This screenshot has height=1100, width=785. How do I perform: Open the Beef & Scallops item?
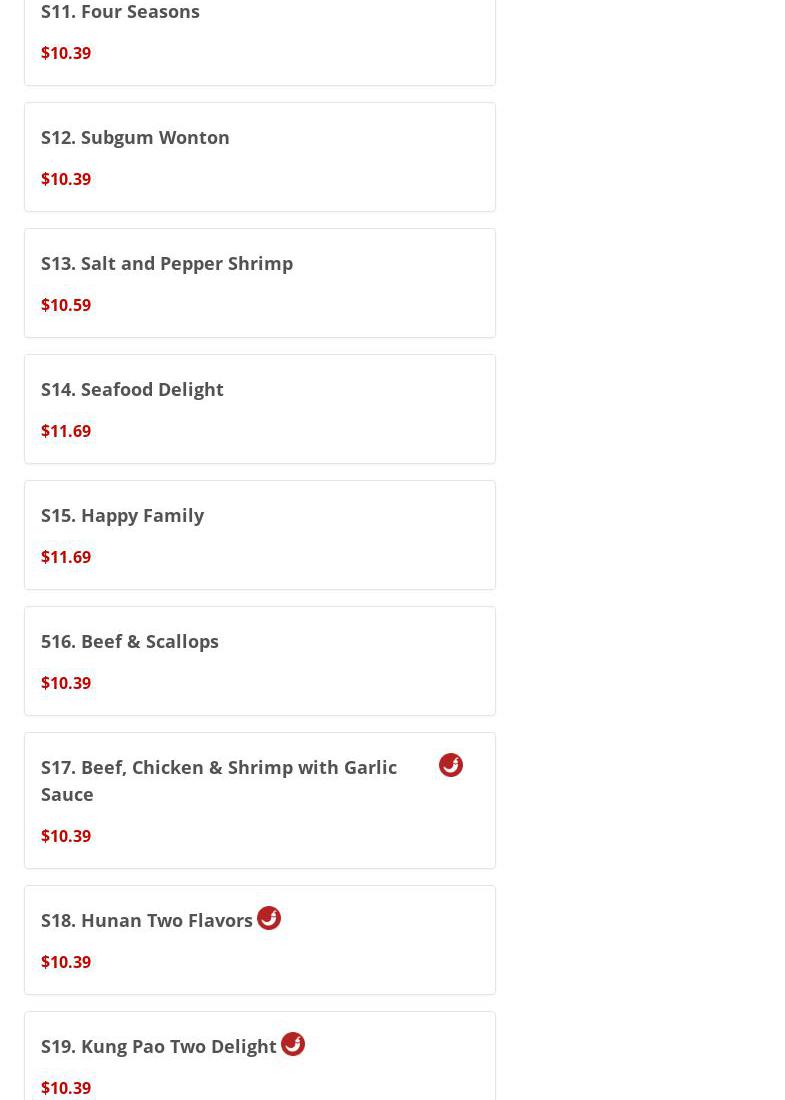click(130, 642)
